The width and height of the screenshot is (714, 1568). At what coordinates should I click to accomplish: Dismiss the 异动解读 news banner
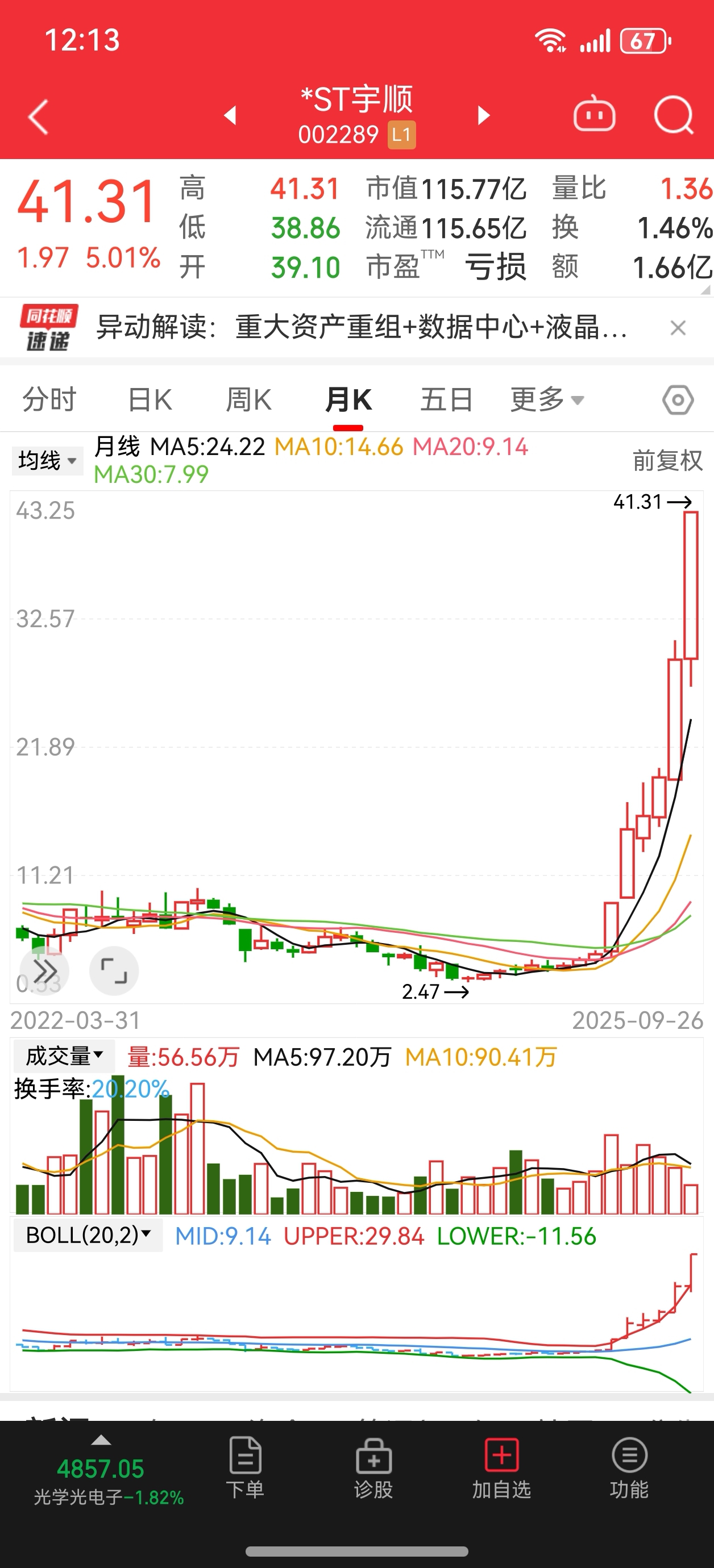pyautogui.click(x=678, y=328)
